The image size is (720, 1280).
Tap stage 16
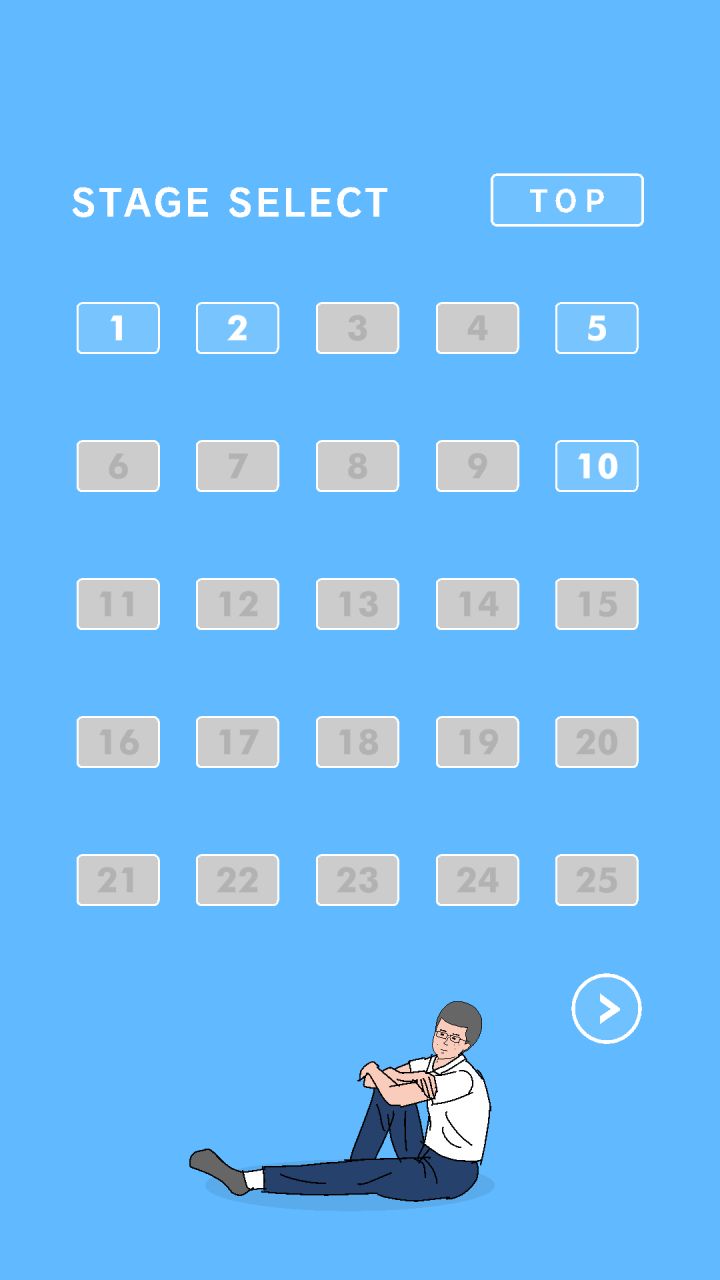pyautogui.click(x=118, y=742)
